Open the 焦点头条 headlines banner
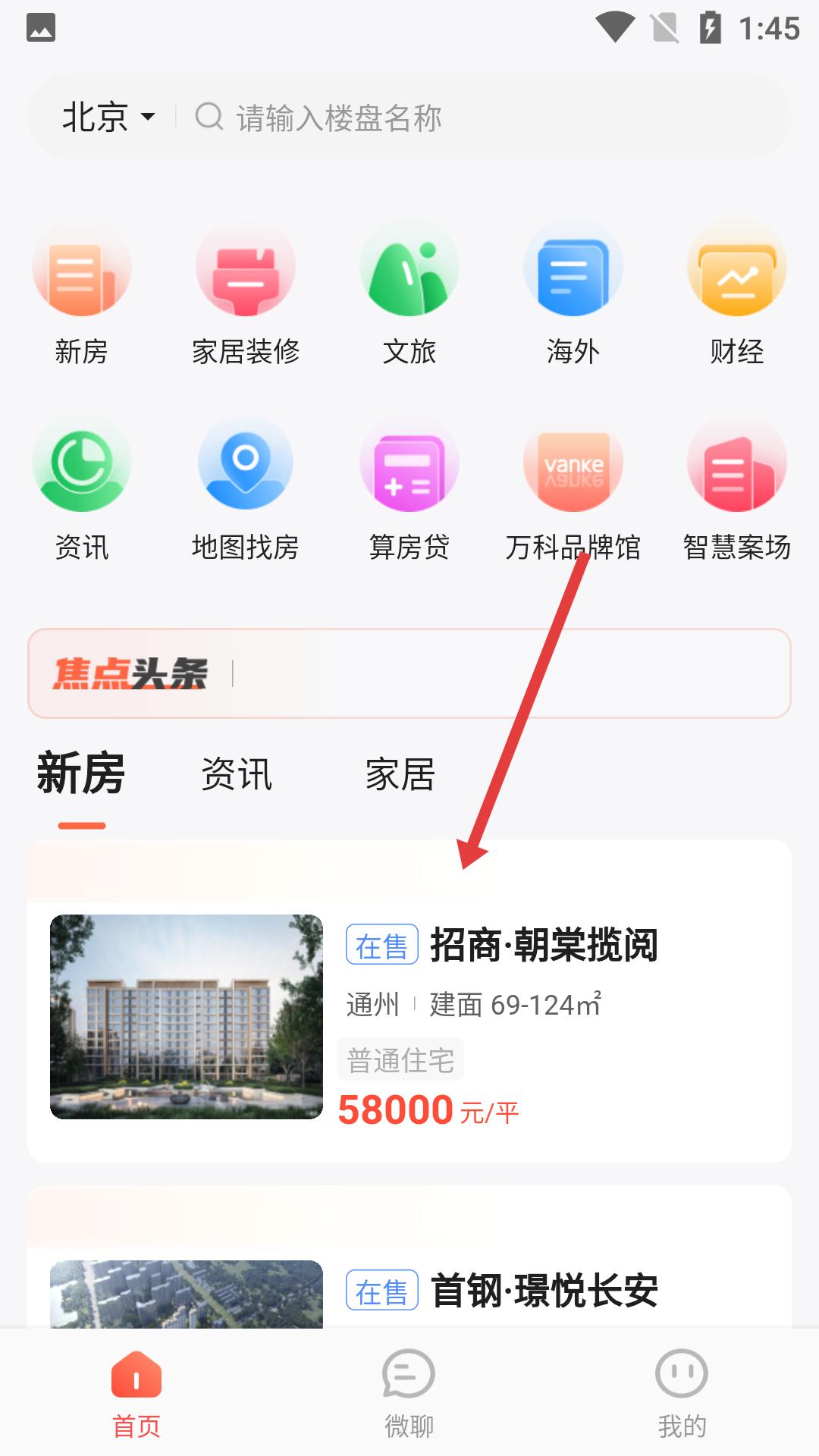This screenshot has width=819, height=1456. tap(409, 673)
